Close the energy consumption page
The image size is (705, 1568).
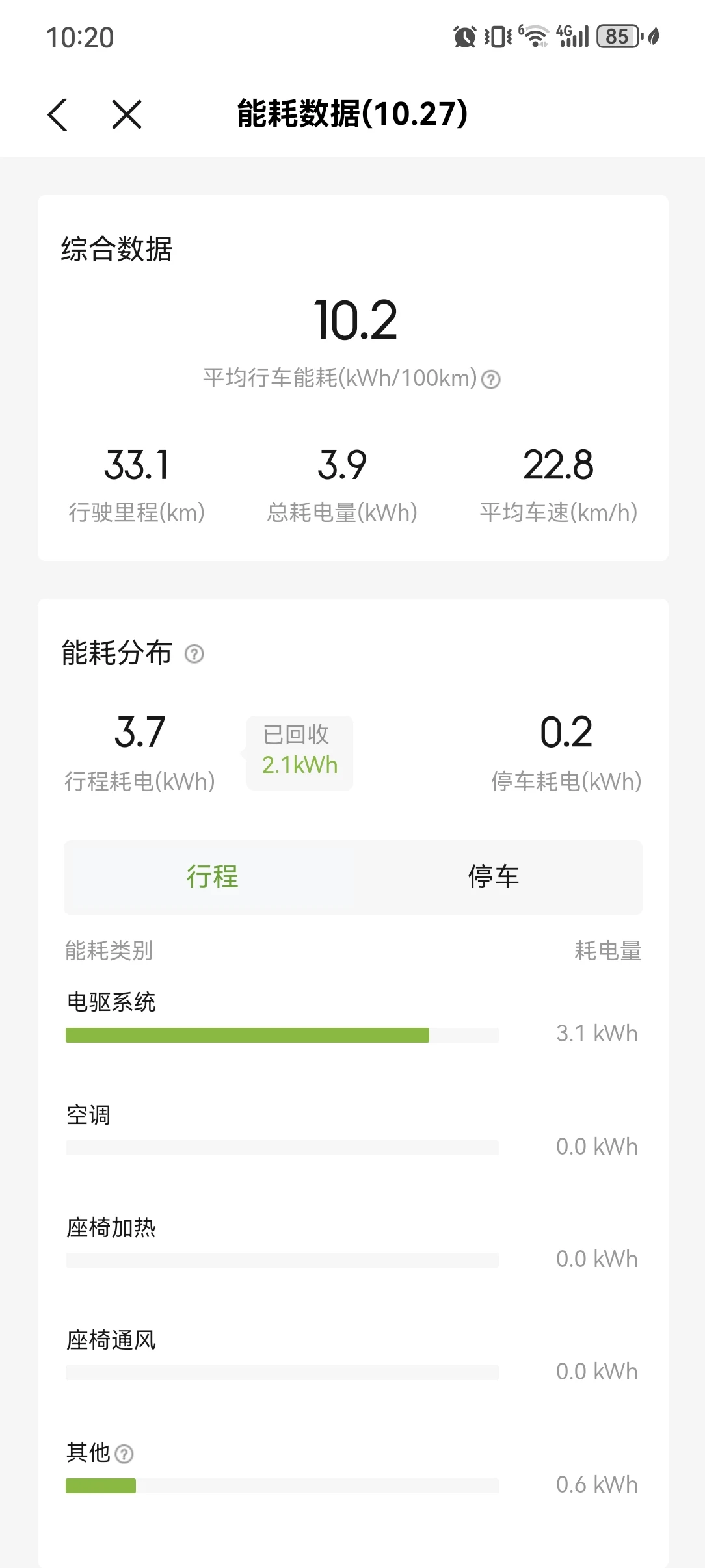pos(126,115)
